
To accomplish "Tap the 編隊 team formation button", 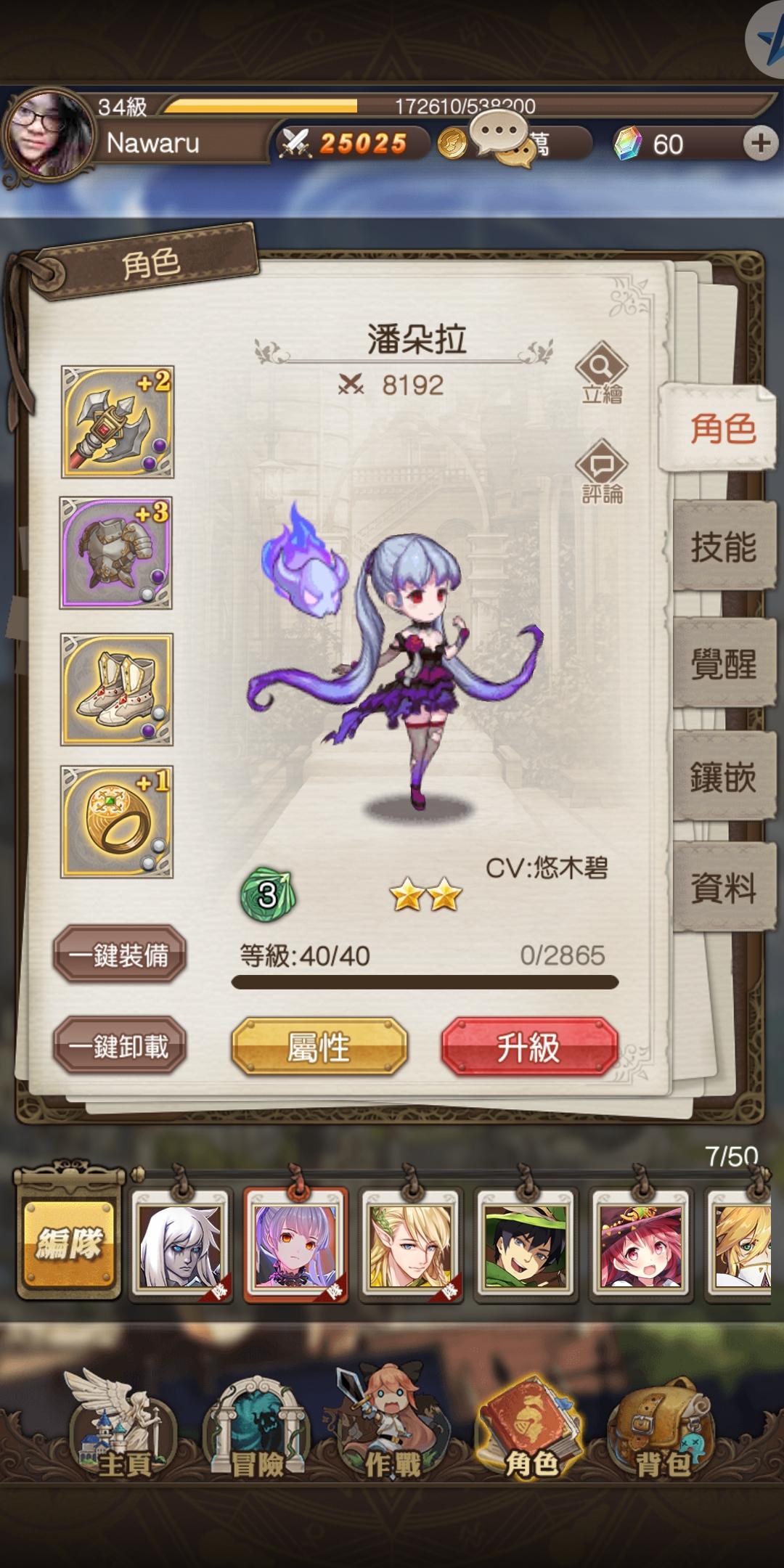I will 69,1243.
